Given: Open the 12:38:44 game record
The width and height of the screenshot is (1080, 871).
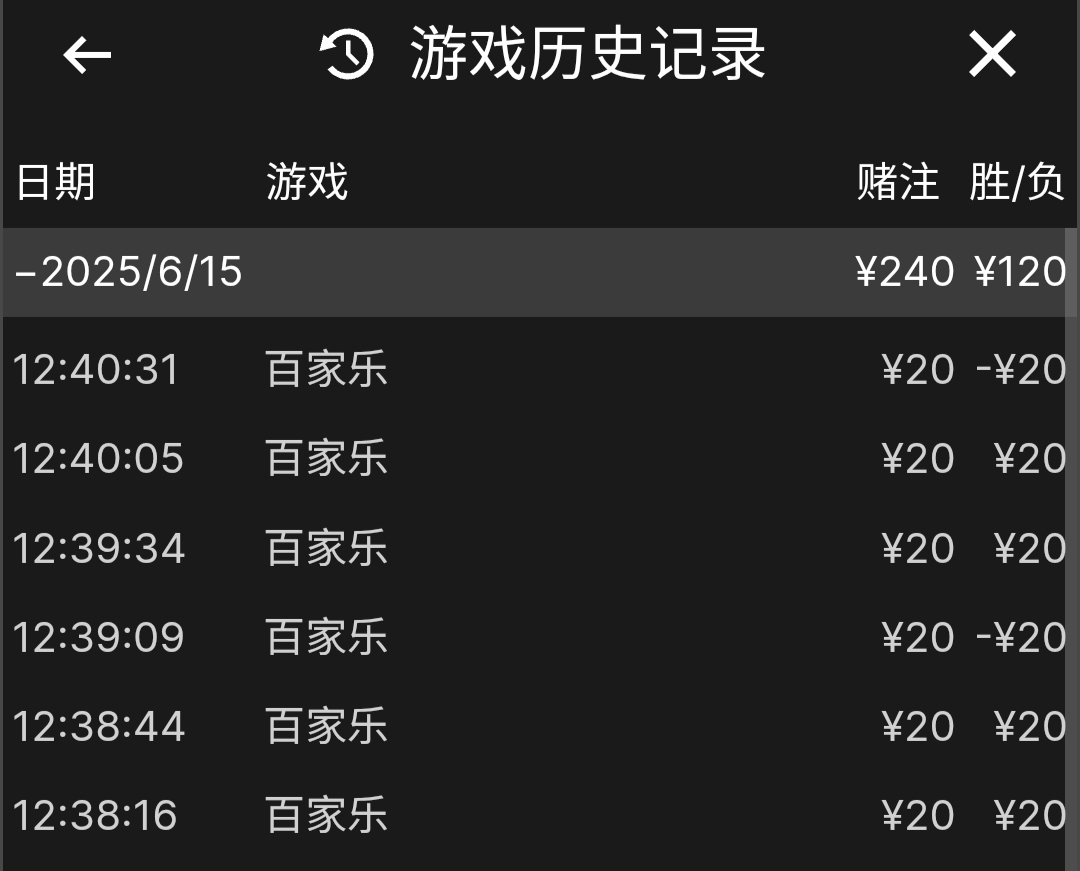Looking at the screenshot, I should click(x=538, y=726).
